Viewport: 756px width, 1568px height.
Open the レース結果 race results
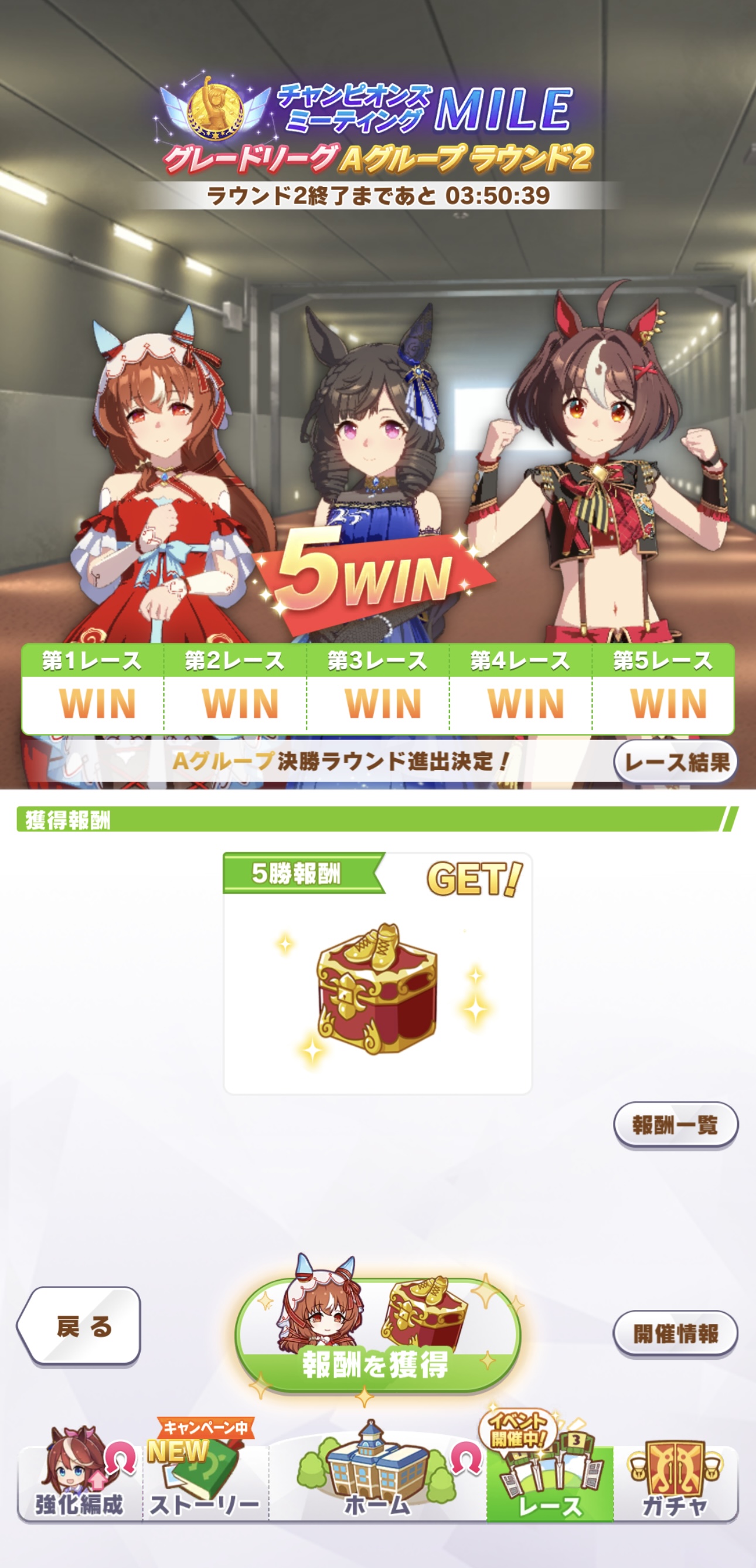click(x=676, y=762)
